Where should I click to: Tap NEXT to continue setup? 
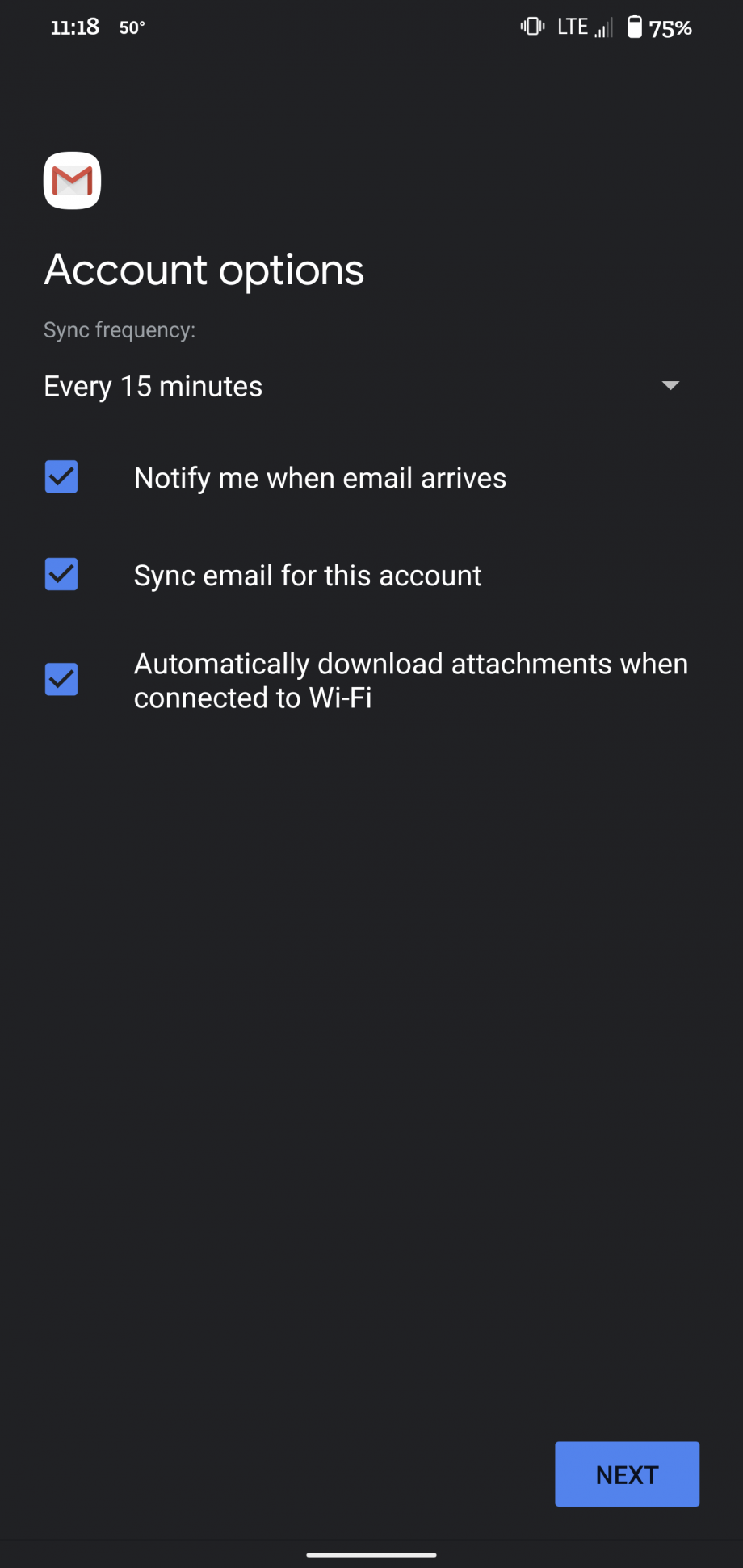point(627,1474)
